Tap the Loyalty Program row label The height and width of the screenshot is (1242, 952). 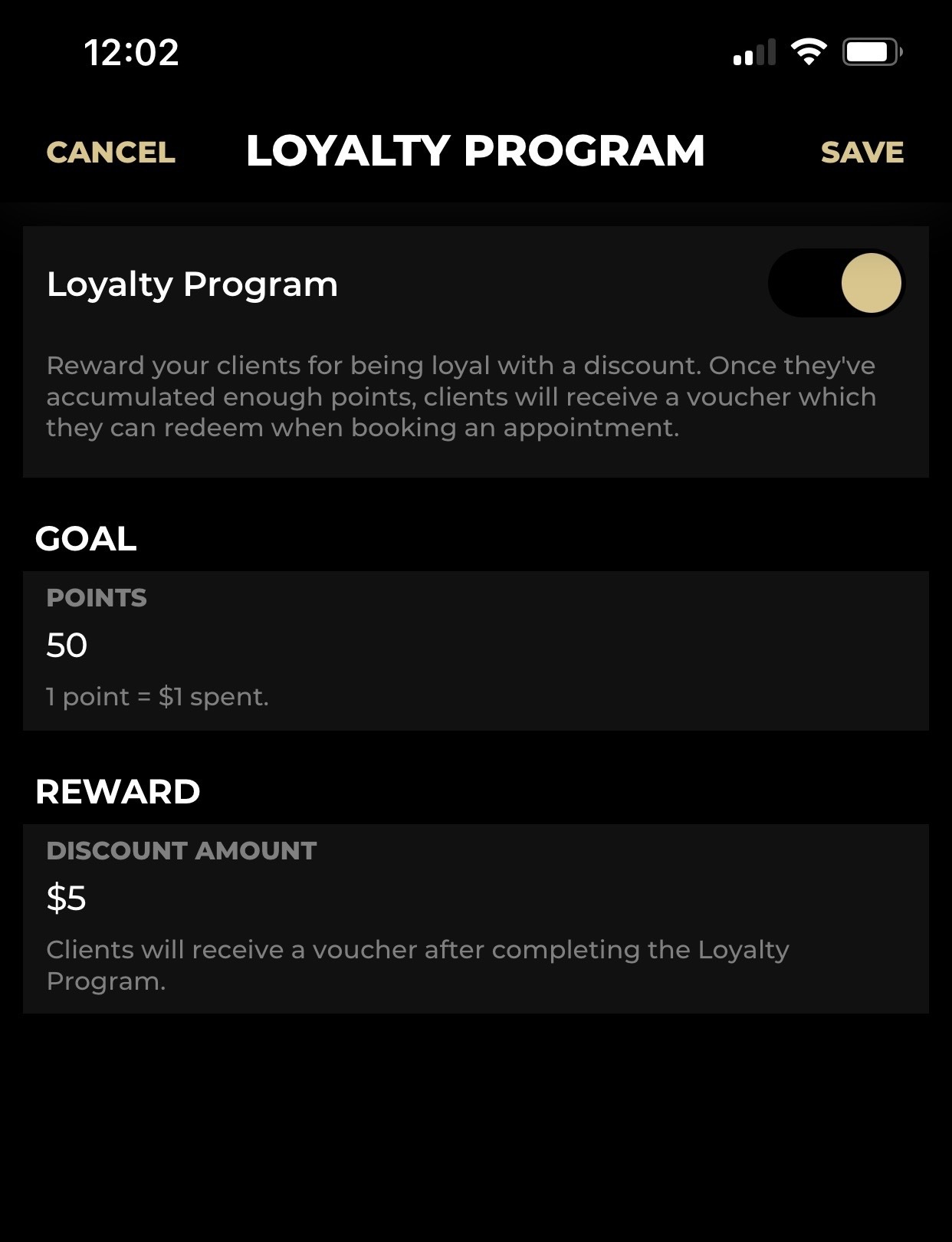pyautogui.click(x=192, y=284)
